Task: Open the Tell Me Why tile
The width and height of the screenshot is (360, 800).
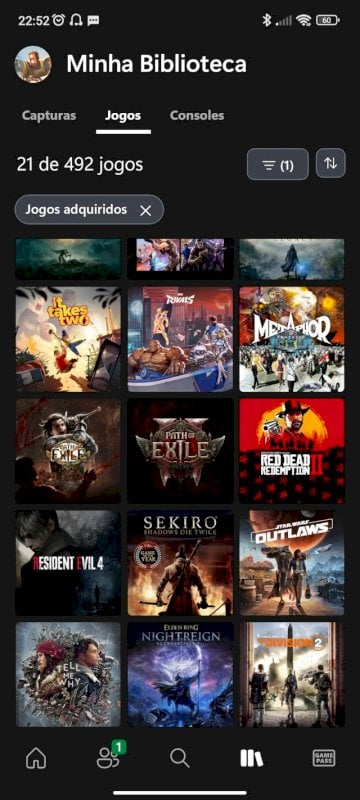Action: click(x=68, y=674)
